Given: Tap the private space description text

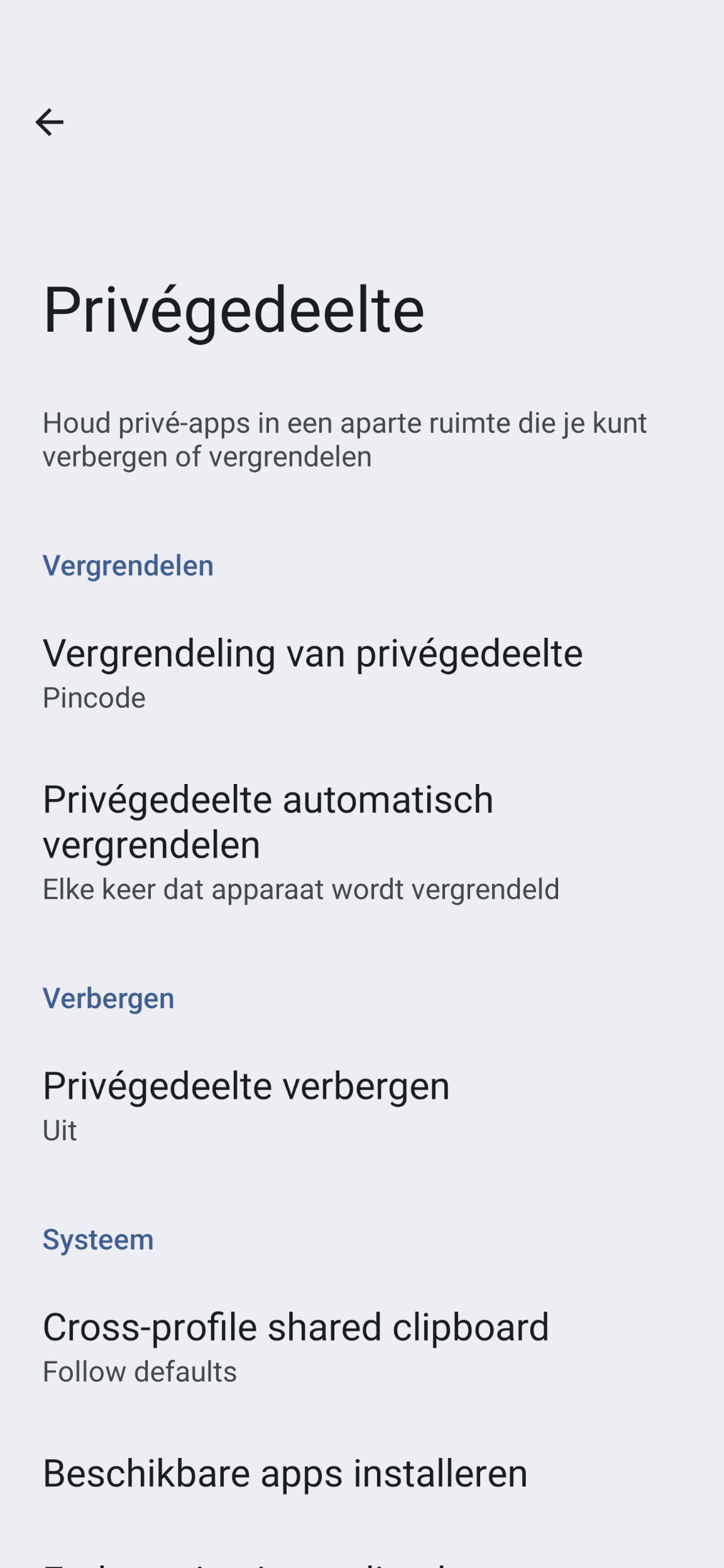Looking at the screenshot, I should click(x=345, y=440).
